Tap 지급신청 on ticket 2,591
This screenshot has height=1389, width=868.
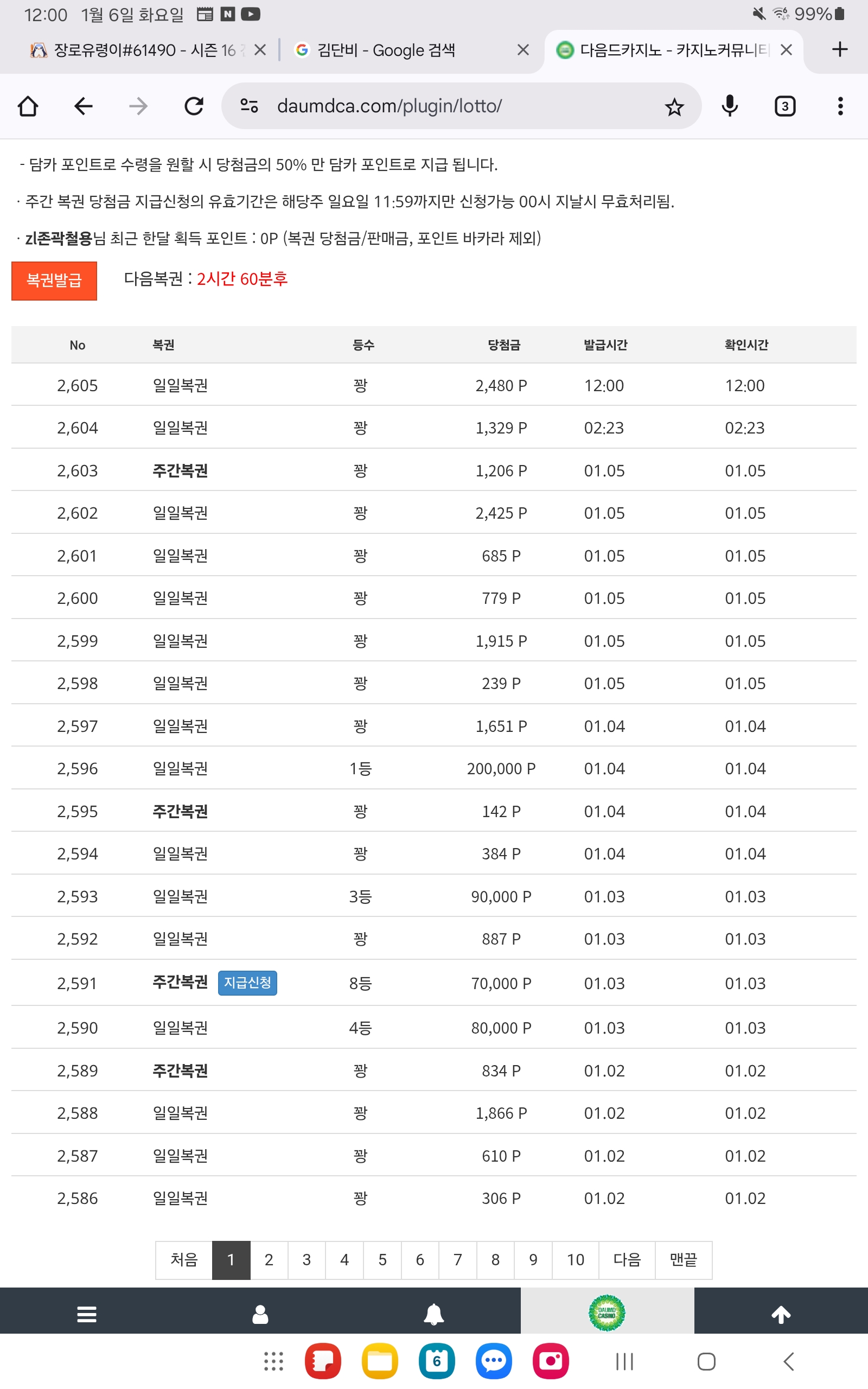(x=247, y=983)
